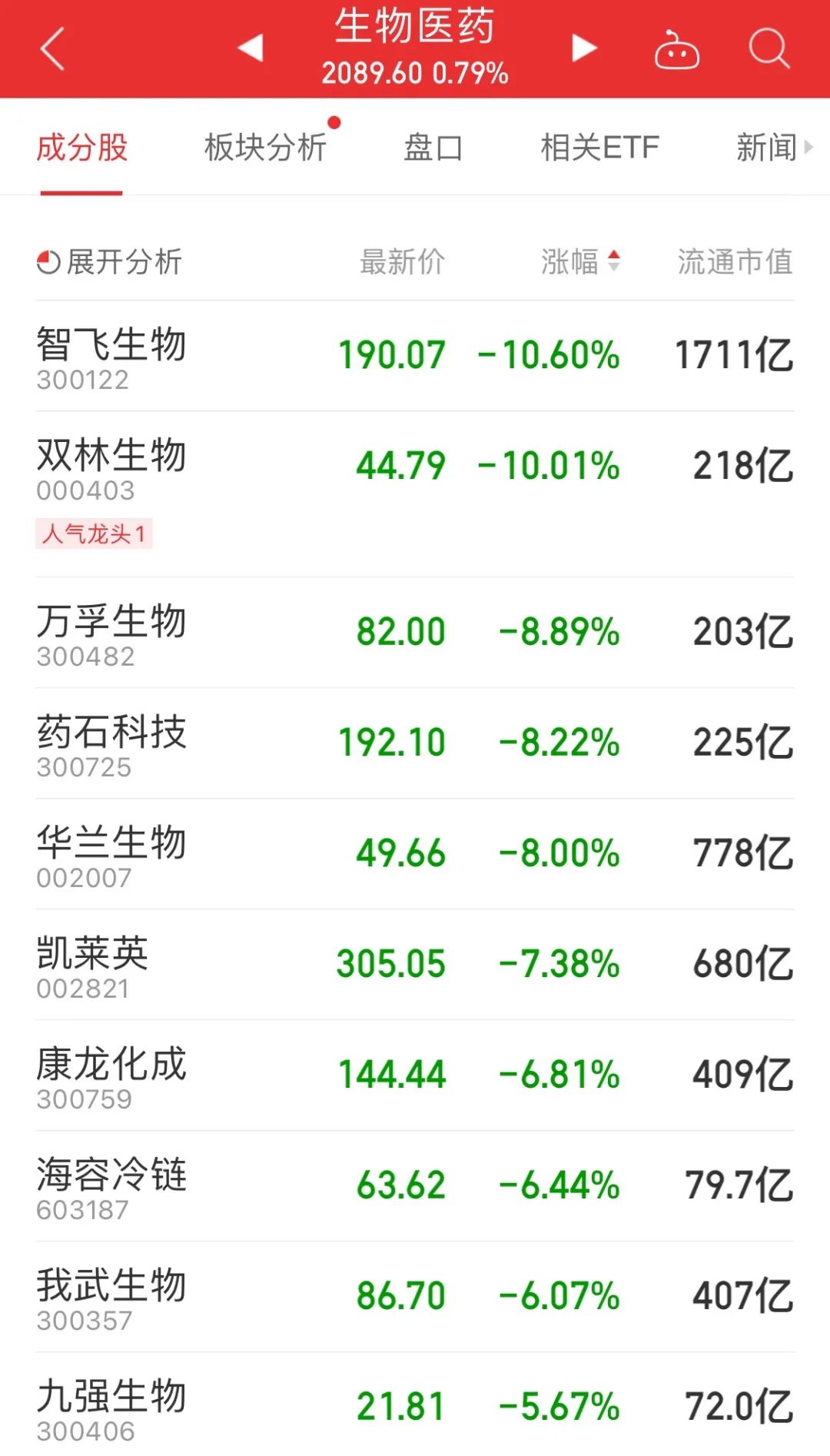Switch to the previous sector
Viewport: 830px width, 1456px height.
click(x=251, y=48)
